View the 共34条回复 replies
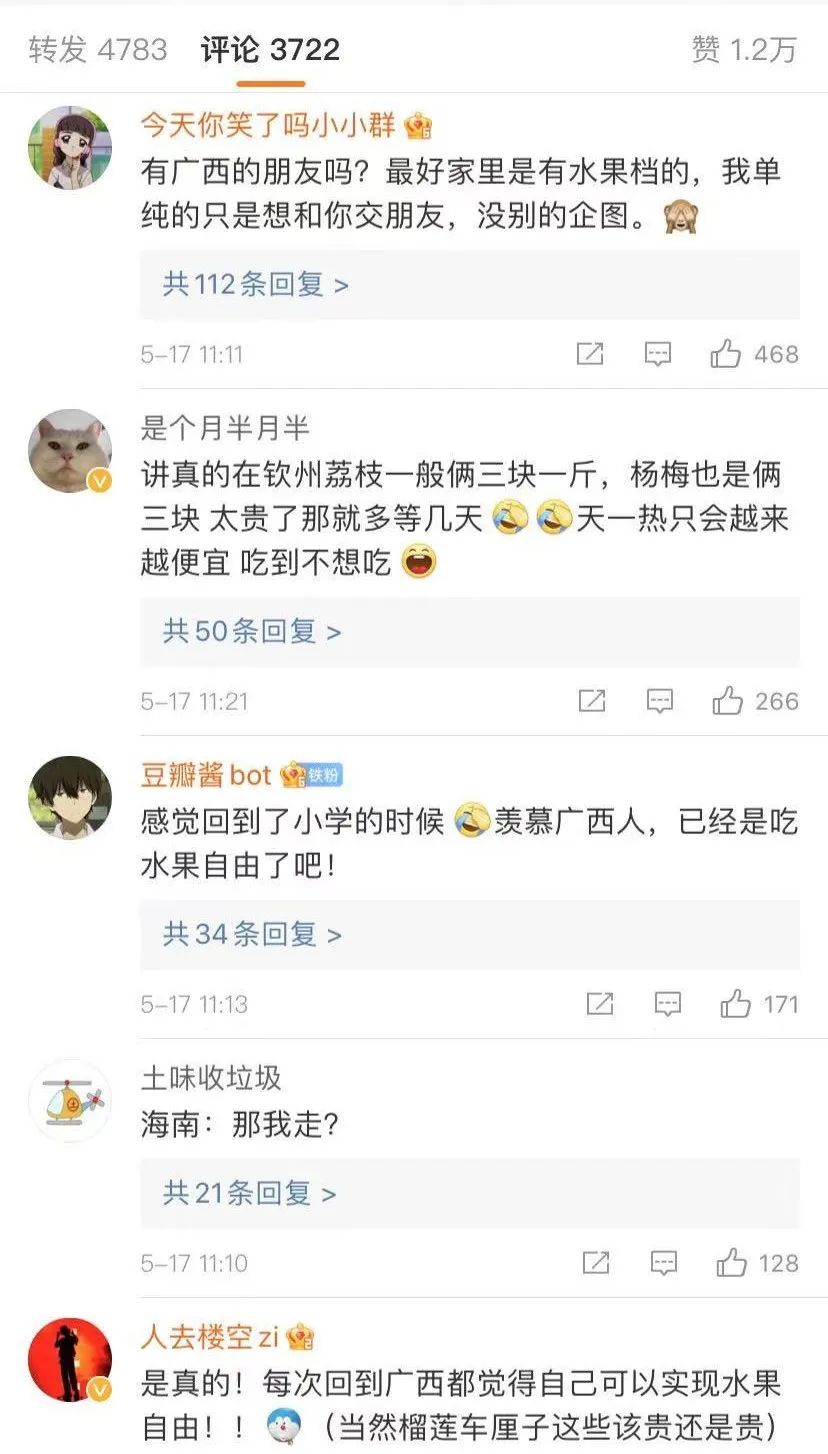Screen dimensions: 828x1454 [252, 935]
